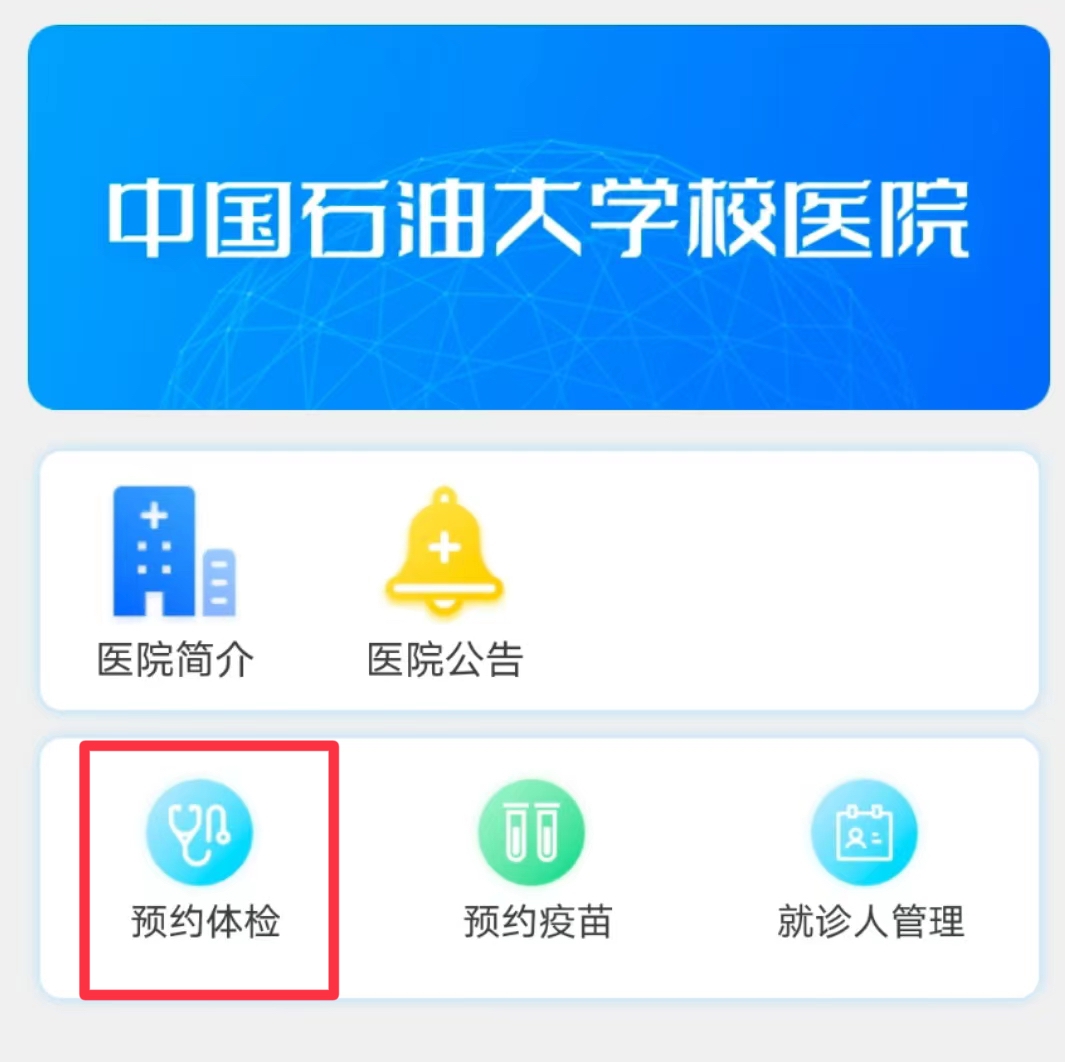Select 预约体检 to book a checkup
Screen dimensions: 1065x1062
[205, 862]
